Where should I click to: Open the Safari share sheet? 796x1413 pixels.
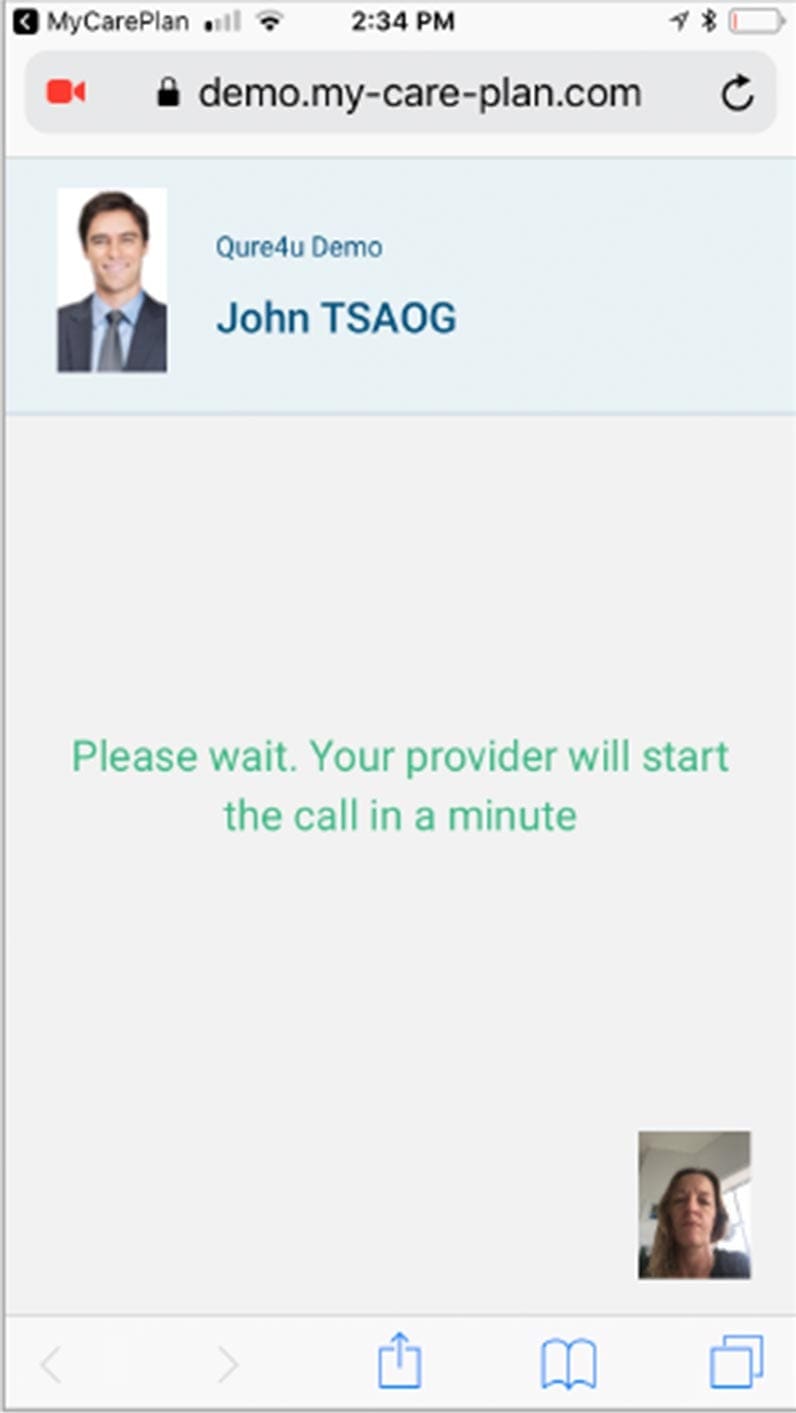[400, 1361]
